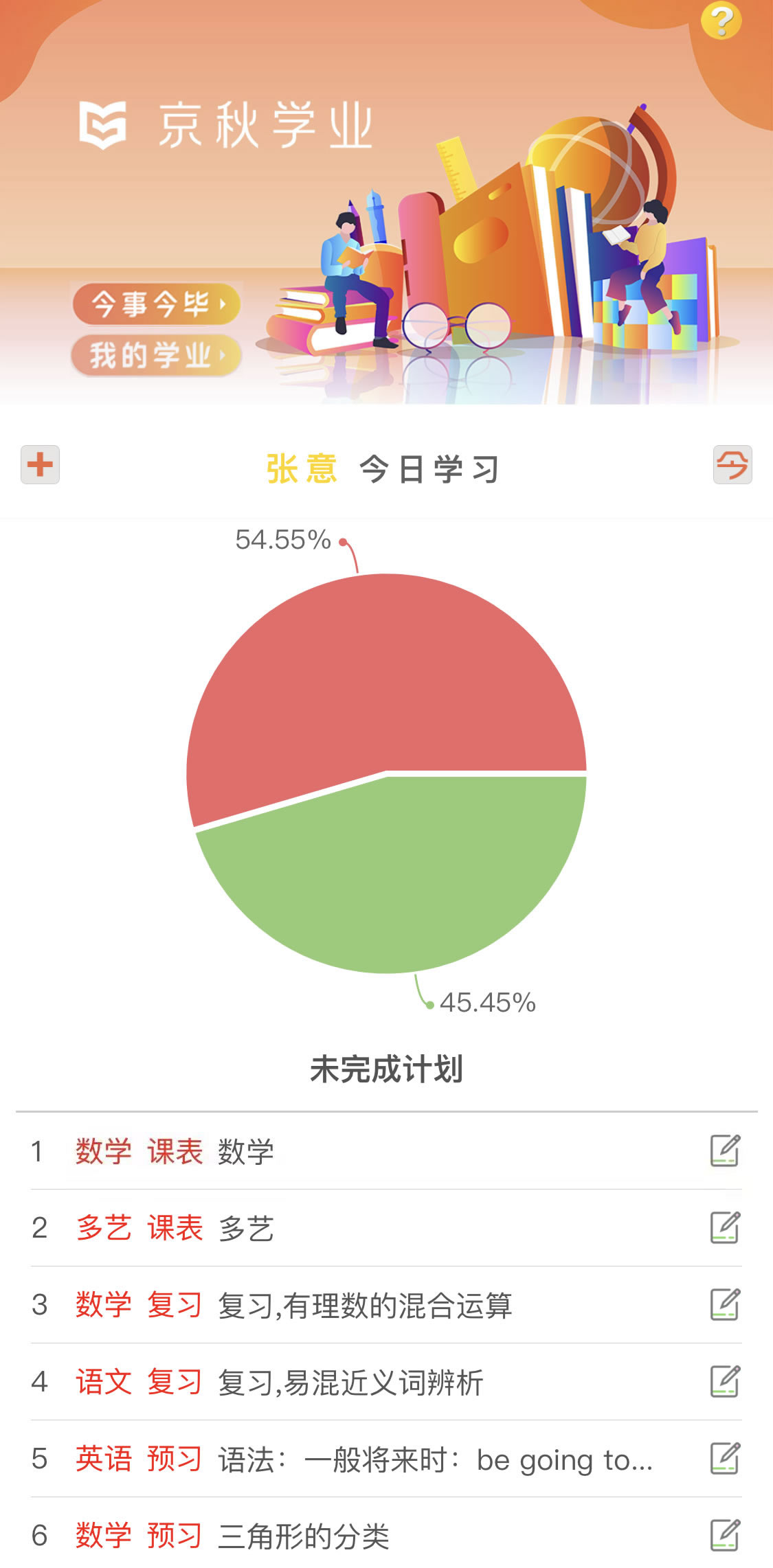Screen dimensions: 773x1568
Task: Open the 英语 预习 grammar plan
Action: click(386, 1459)
